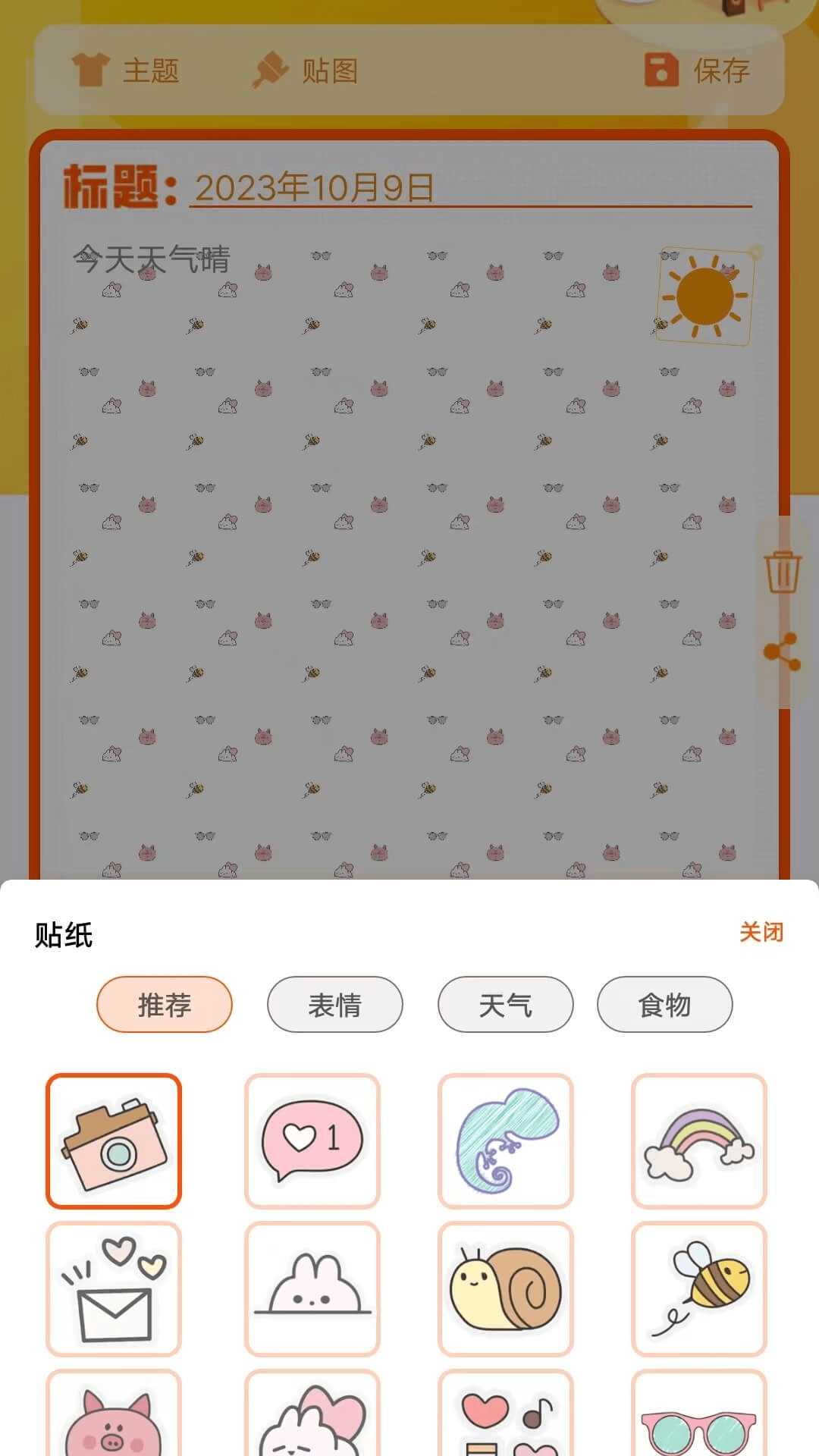Image resolution: width=819 pixels, height=1456 pixels.
Task: Keep the 推荐 category selected
Action: 164,1004
